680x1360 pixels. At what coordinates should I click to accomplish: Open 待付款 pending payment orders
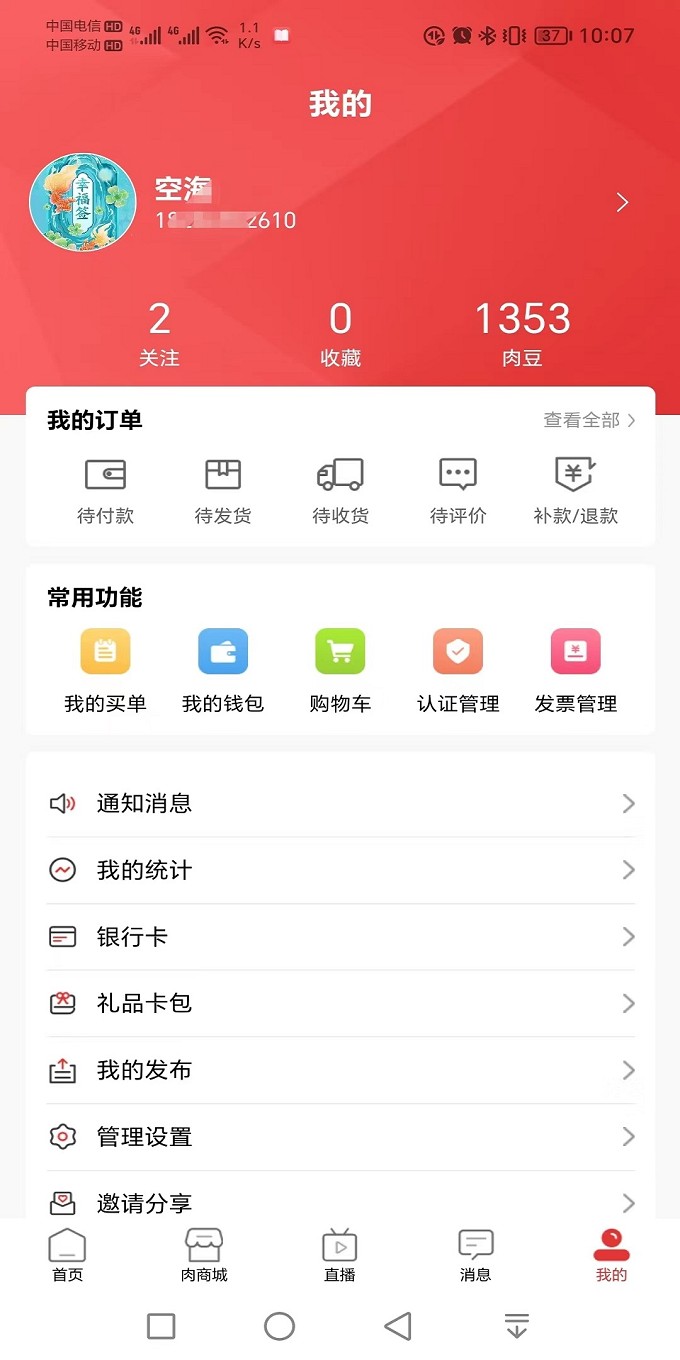[105, 490]
